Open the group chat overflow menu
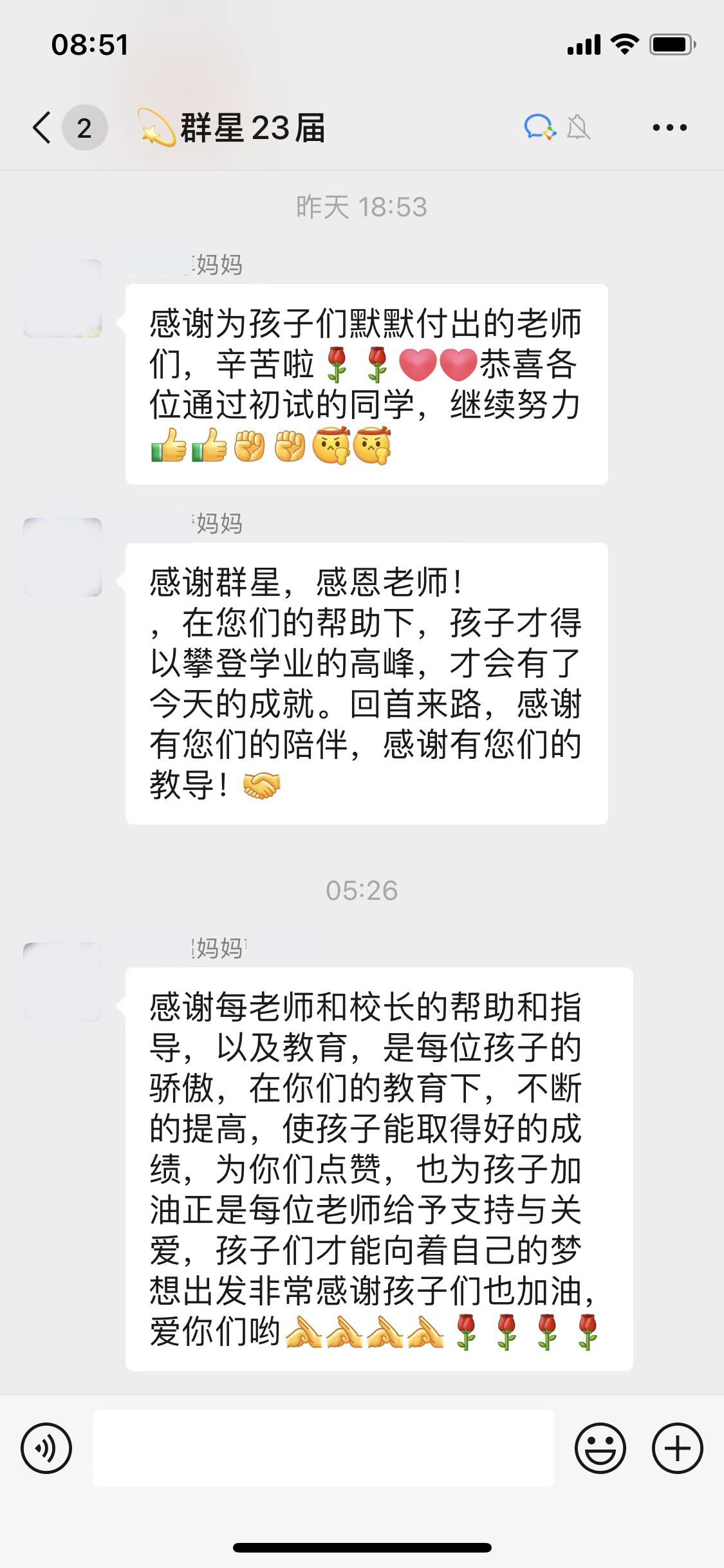This screenshot has height=1568, width=724. 669,127
